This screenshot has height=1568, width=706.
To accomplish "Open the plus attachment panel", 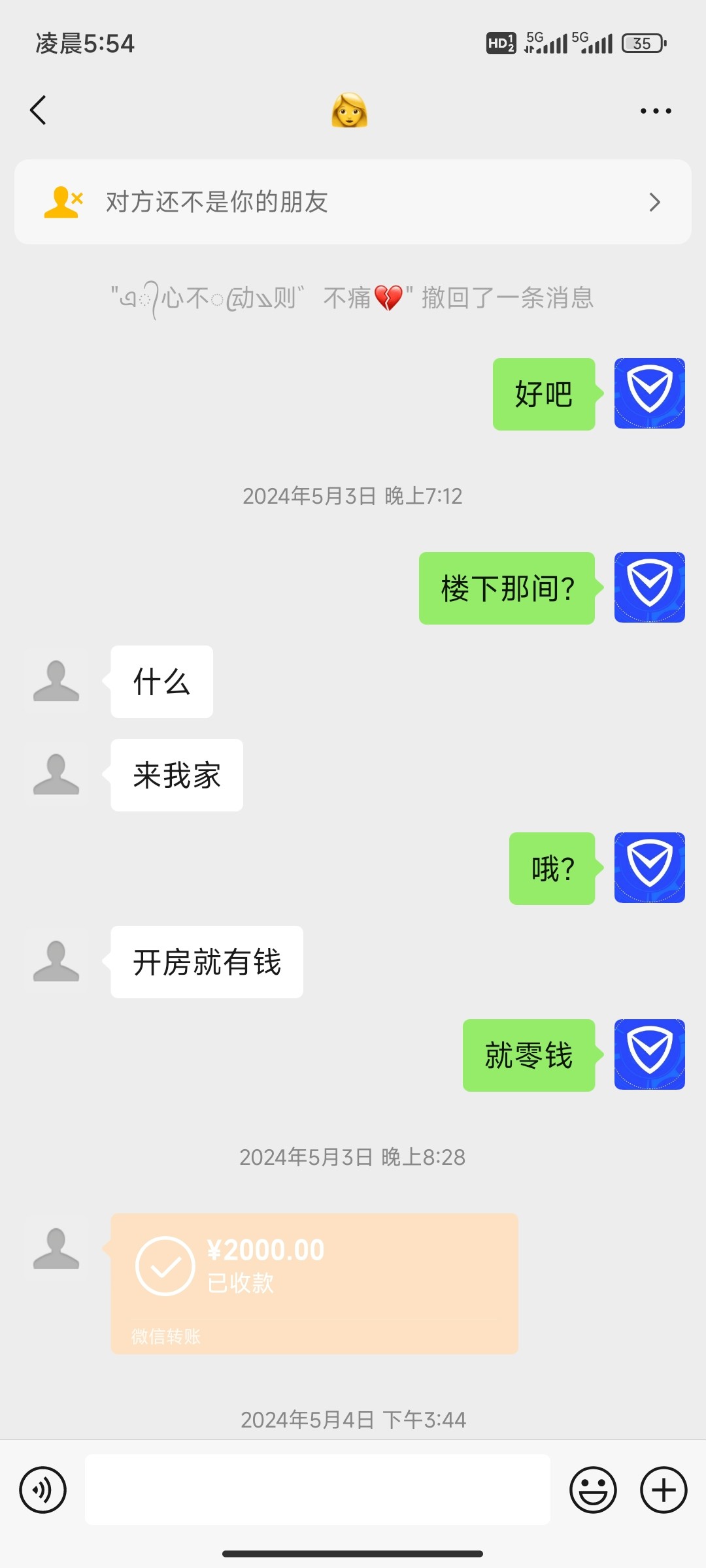I will pos(664,1490).
